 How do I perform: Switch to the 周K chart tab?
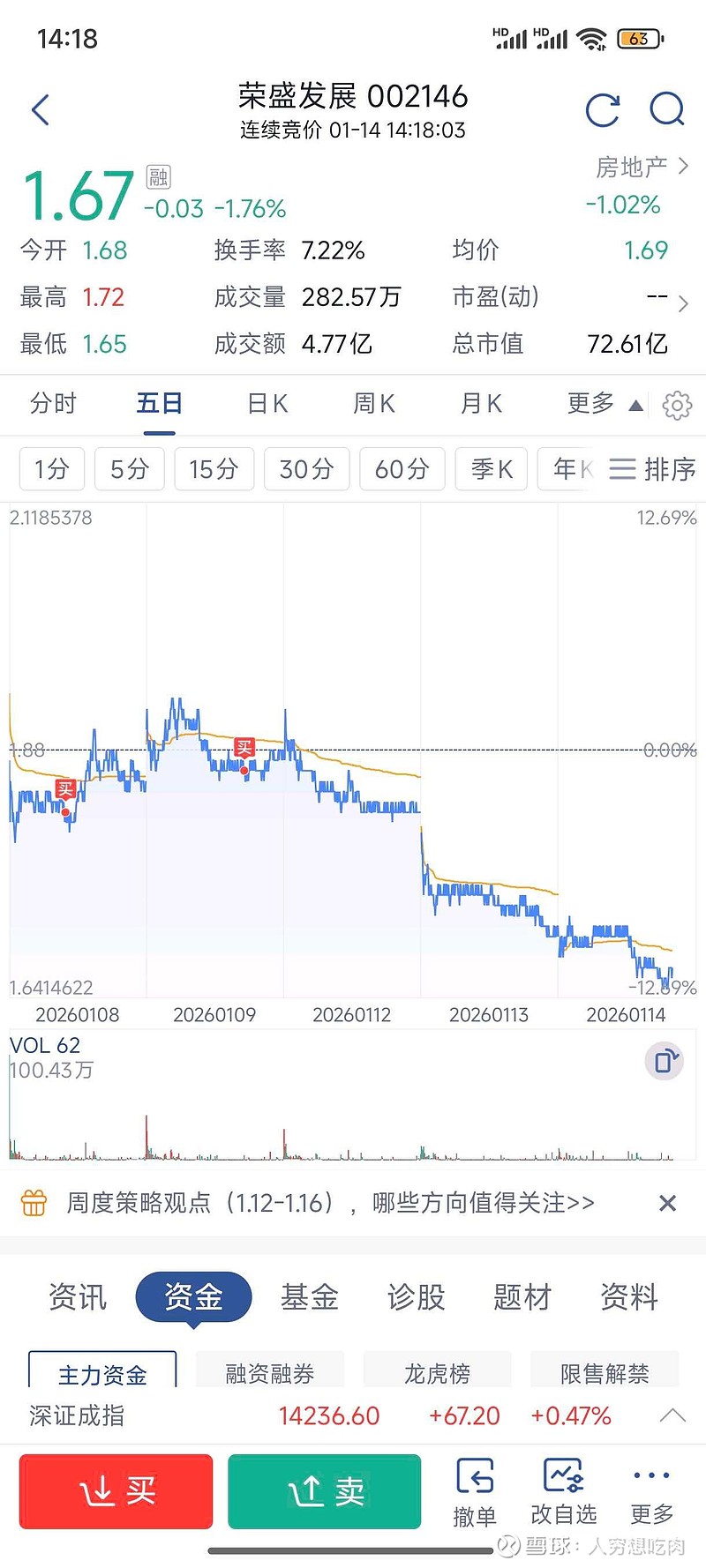374,404
